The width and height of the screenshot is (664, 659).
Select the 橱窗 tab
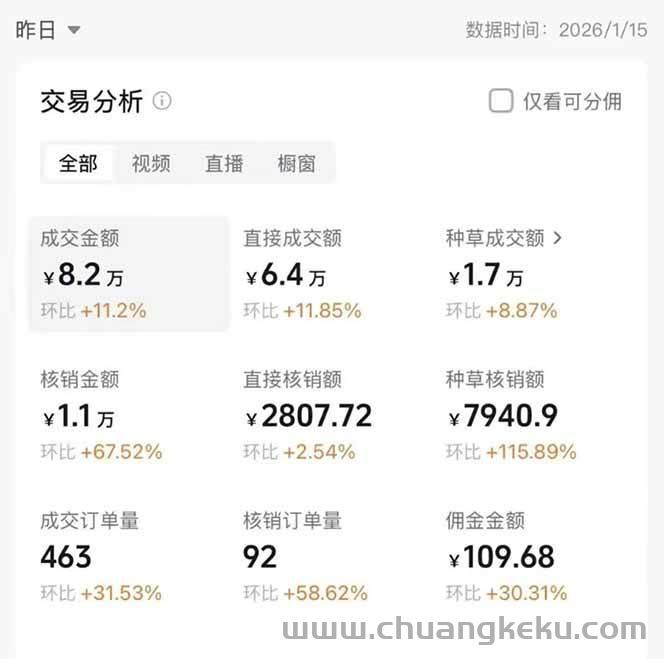pos(296,163)
